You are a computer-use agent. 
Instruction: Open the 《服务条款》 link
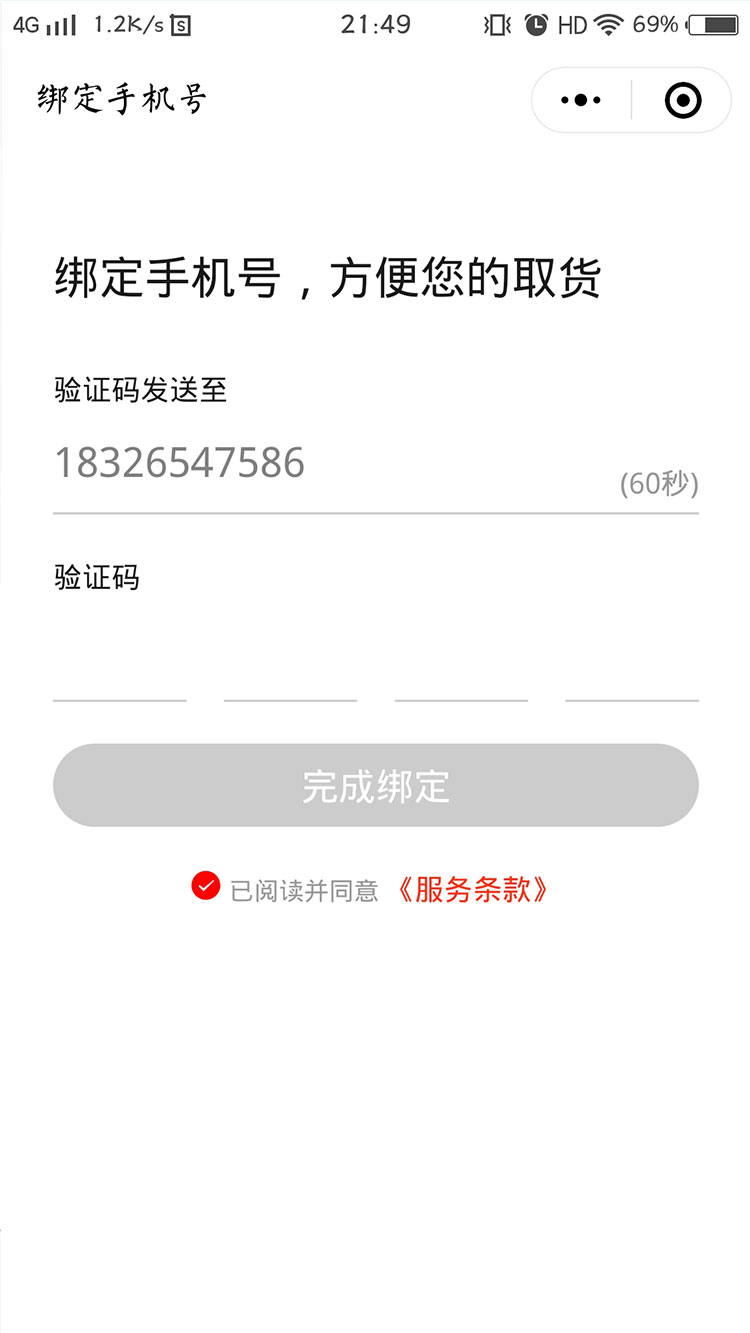[x=472, y=889]
